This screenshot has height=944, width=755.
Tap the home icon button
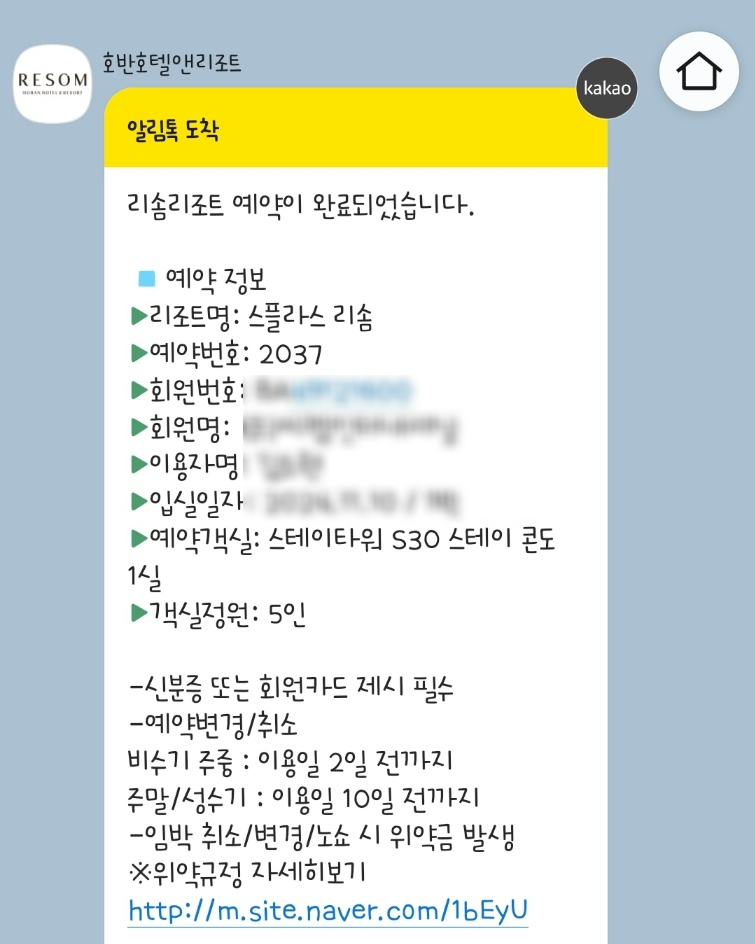point(699,72)
